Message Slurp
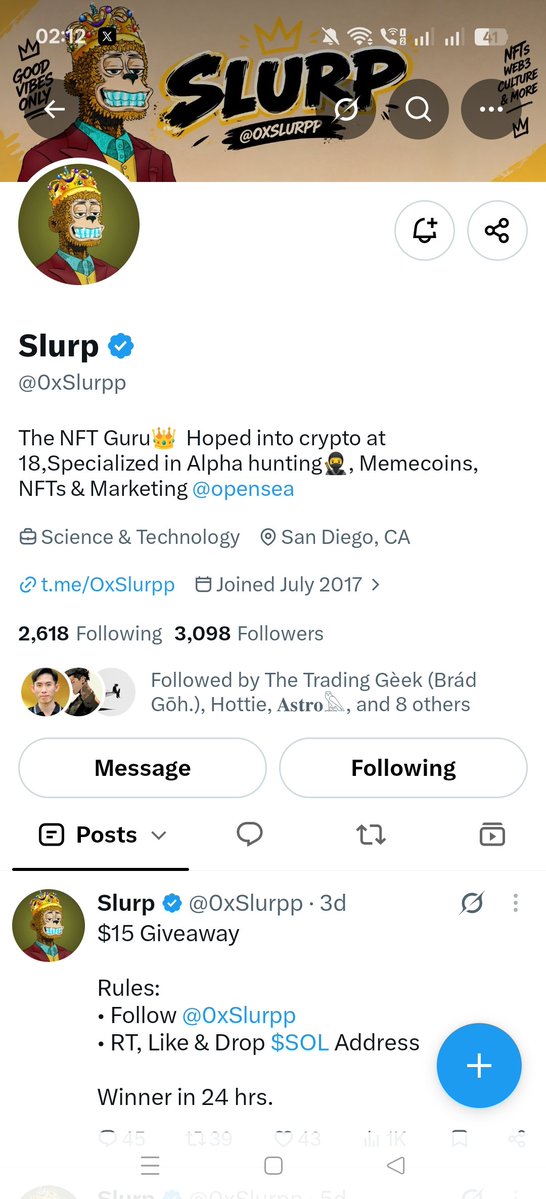Viewport: 546px width, 1199px height. [x=142, y=768]
